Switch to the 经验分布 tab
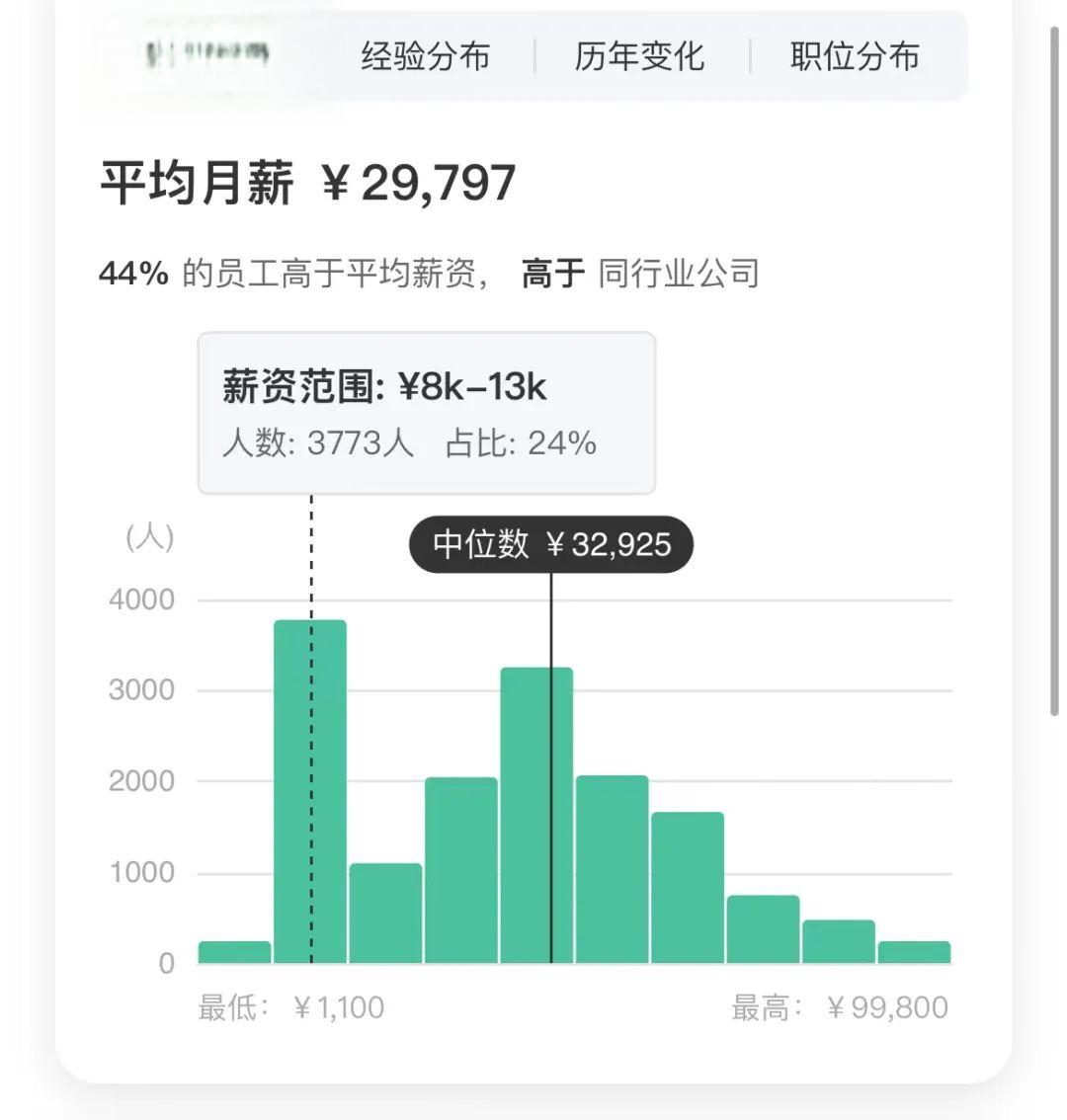The image size is (1067, 1120). click(425, 56)
